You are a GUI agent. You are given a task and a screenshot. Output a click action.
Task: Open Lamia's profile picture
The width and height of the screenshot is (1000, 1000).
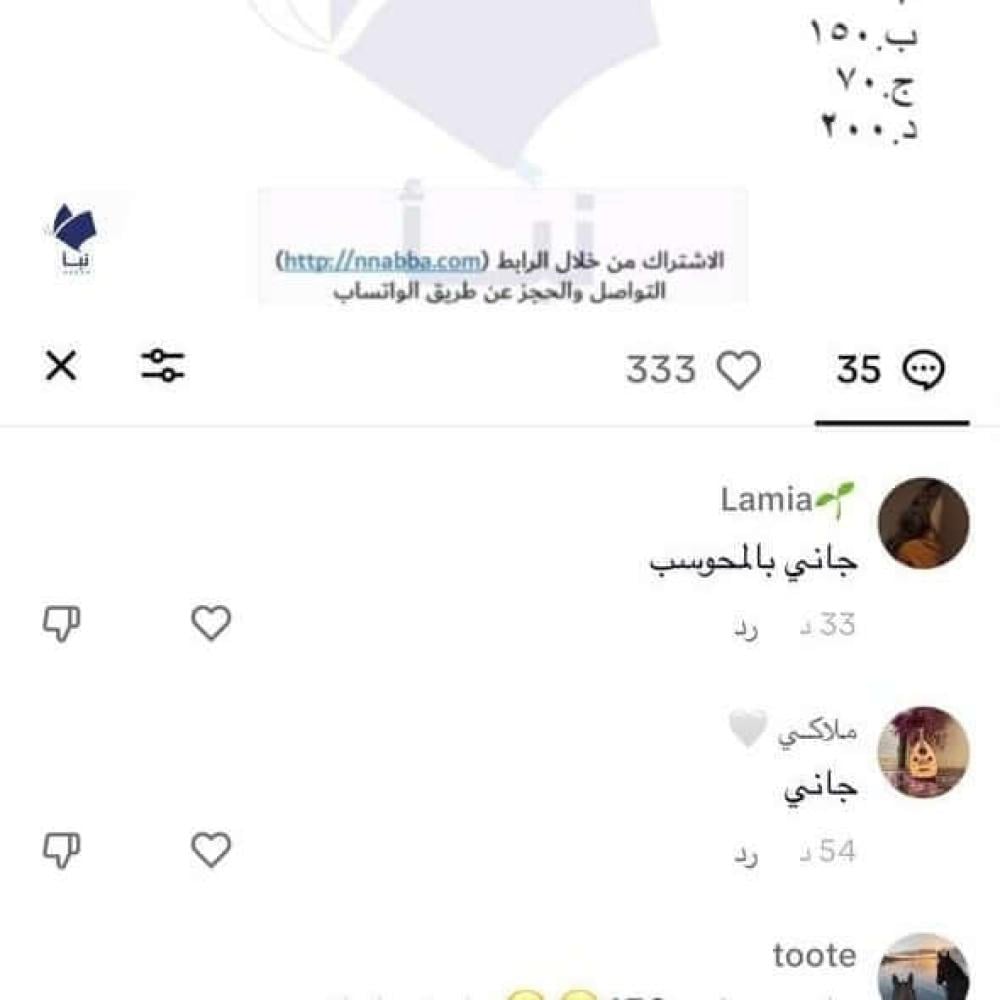(922, 523)
